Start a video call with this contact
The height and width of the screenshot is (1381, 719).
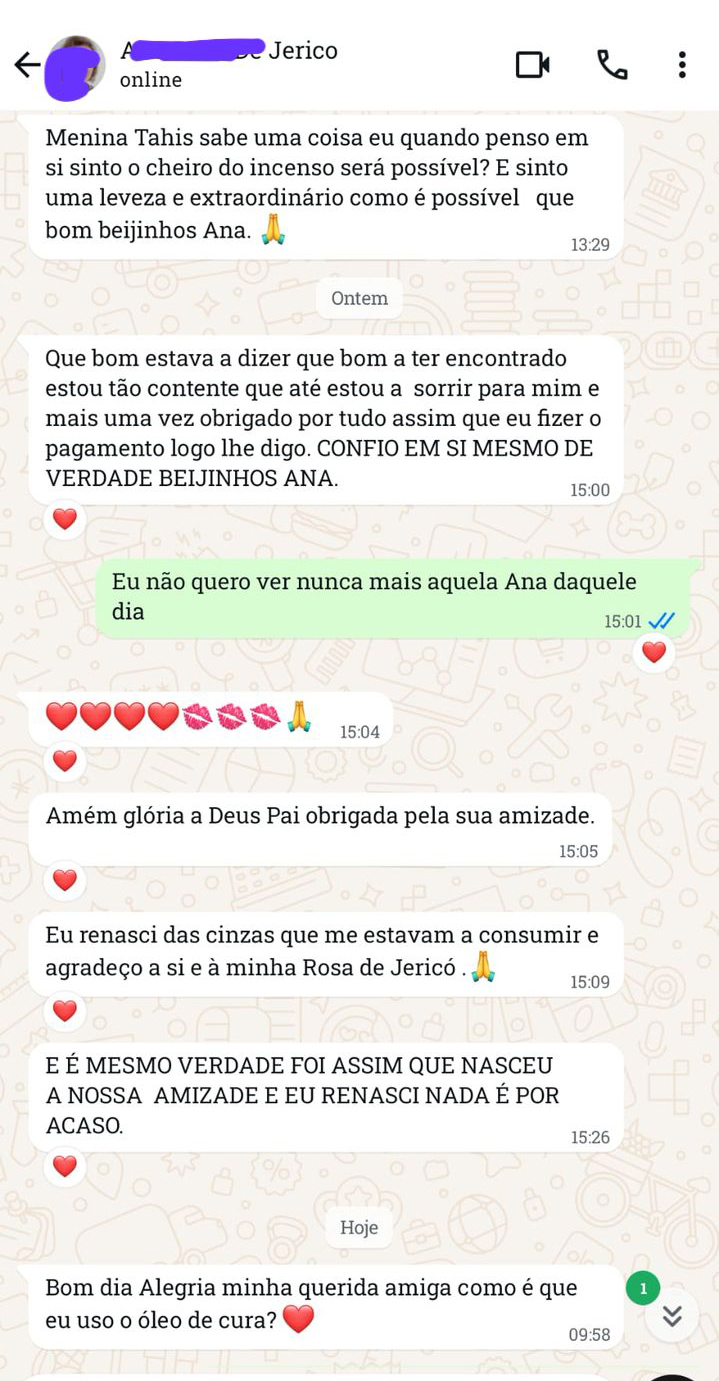point(532,65)
